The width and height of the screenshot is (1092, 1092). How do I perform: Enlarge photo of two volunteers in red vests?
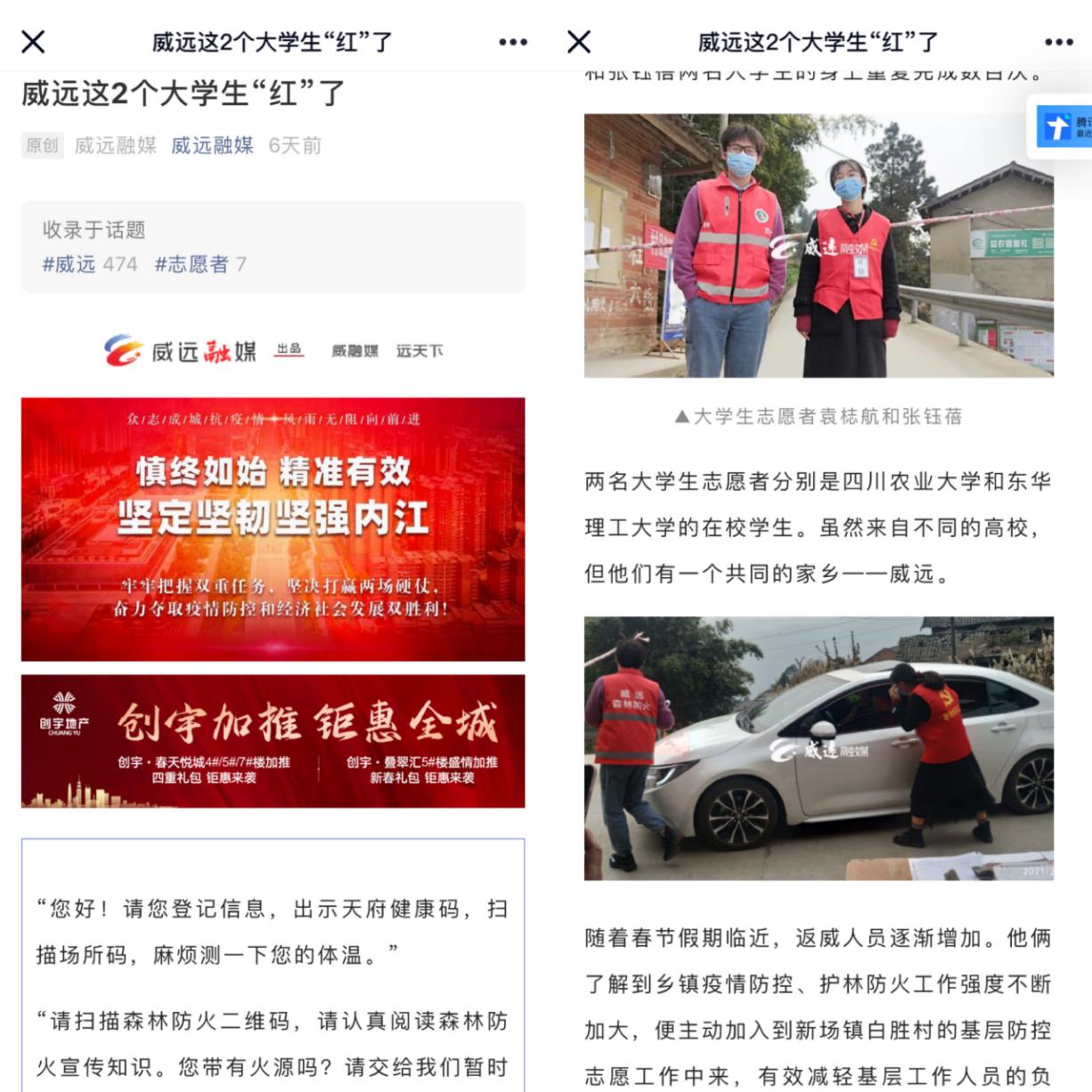click(x=819, y=245)
